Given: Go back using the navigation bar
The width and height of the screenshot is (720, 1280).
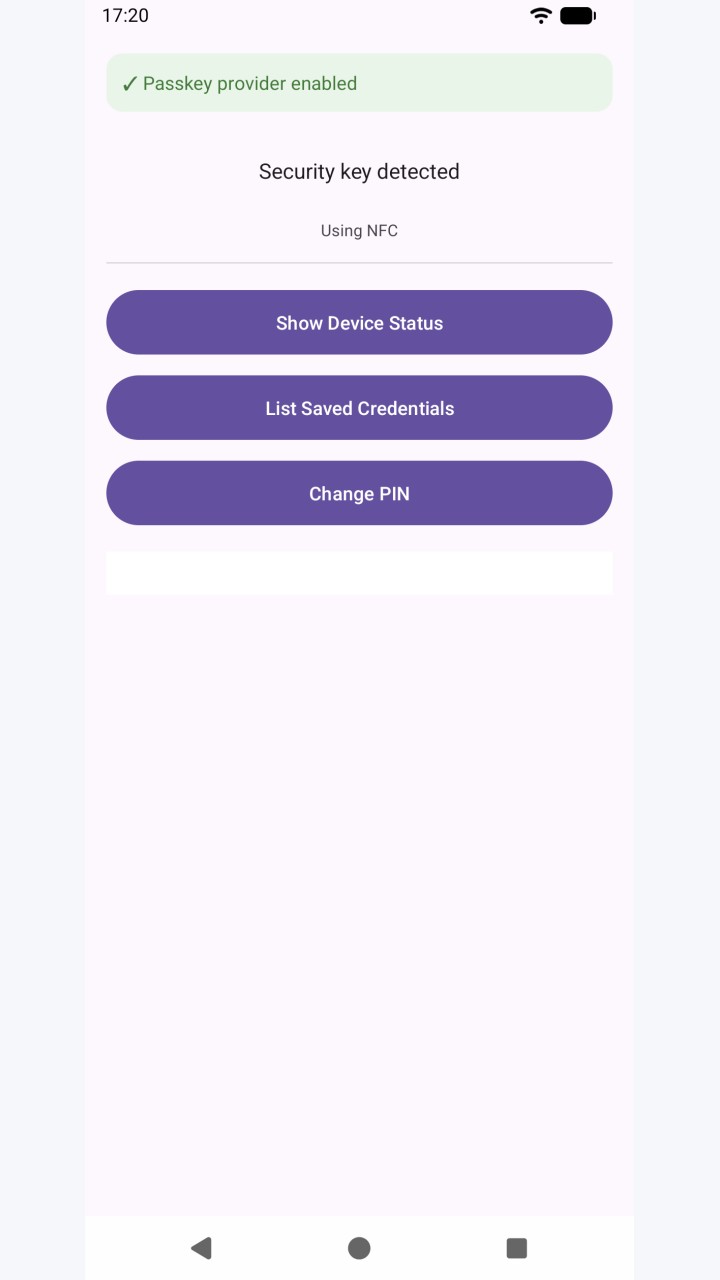Looking at the screenshot, I should click(x=201, y=1247).
